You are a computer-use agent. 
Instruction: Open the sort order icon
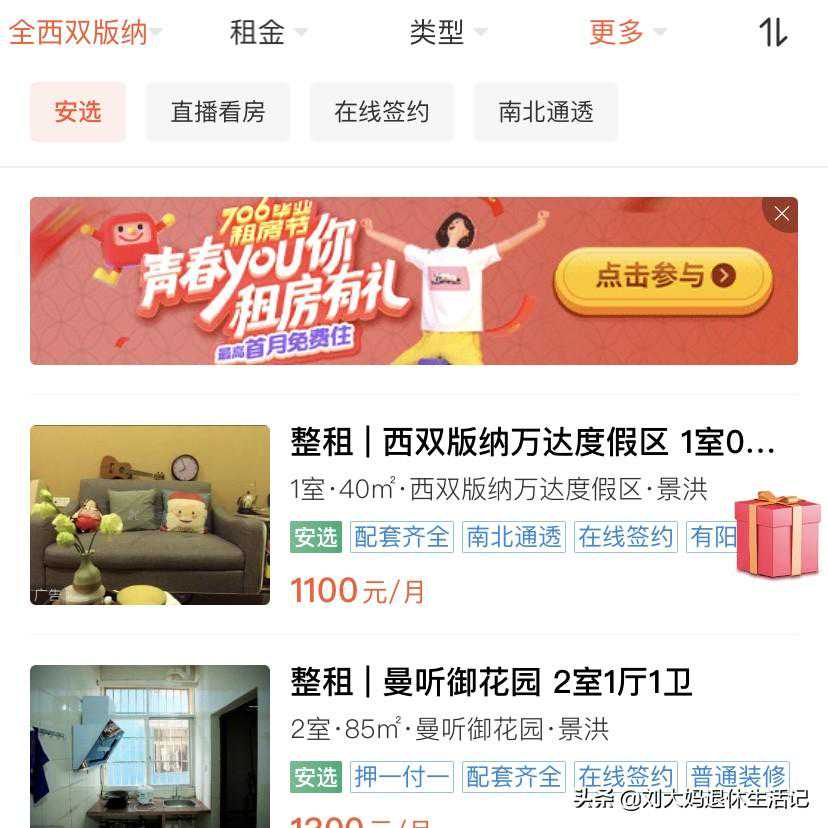point(773,32)
